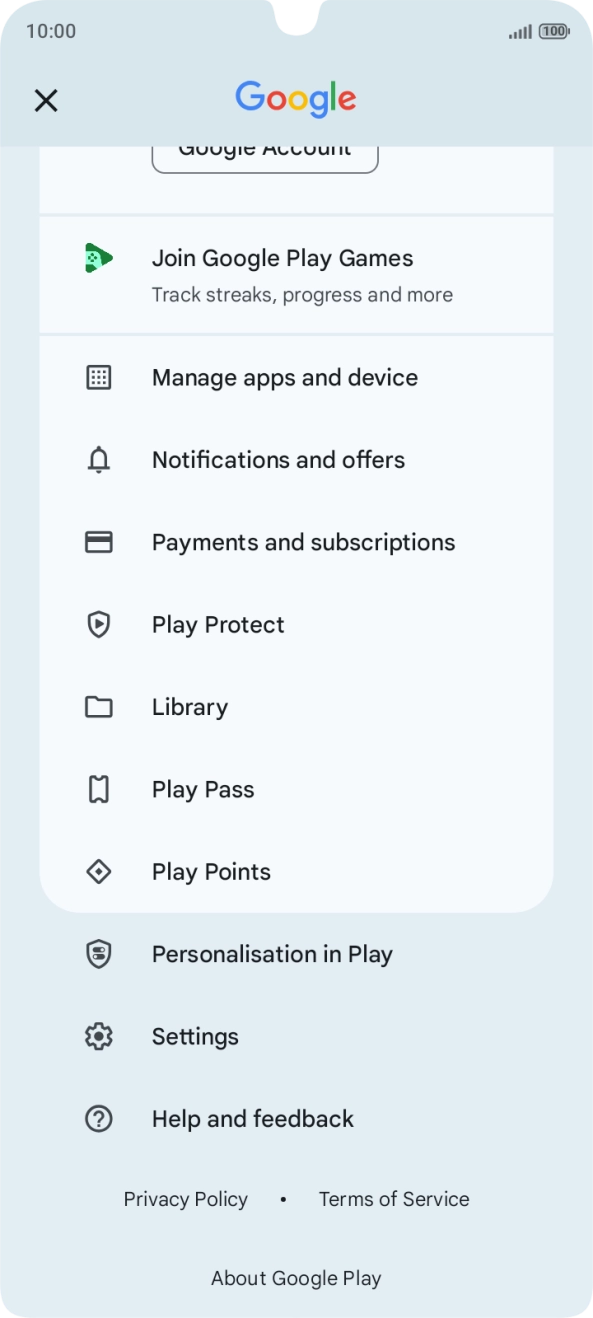Go to Payments and subscriptions

(x=296, y=542)
